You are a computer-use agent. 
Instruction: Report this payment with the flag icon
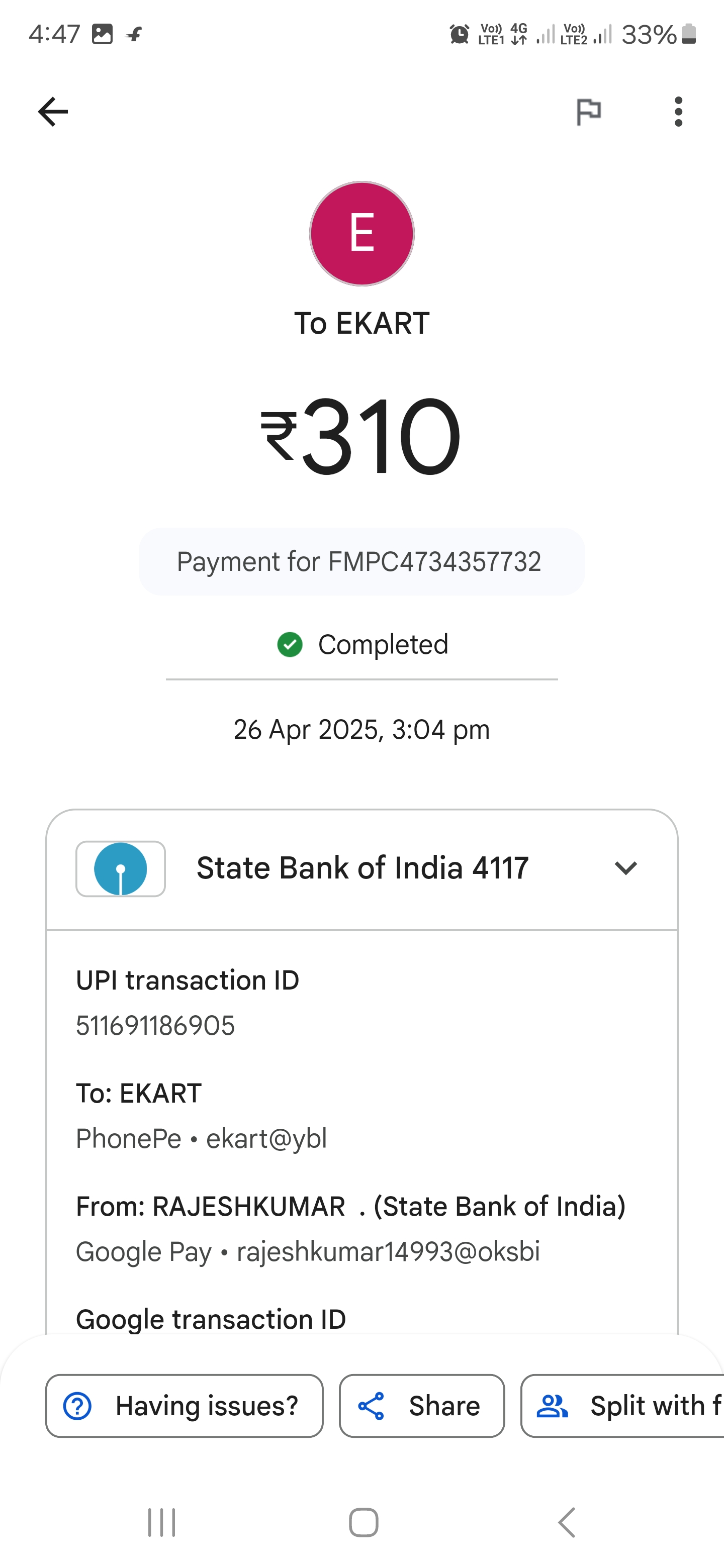click(x=588, y=112)
